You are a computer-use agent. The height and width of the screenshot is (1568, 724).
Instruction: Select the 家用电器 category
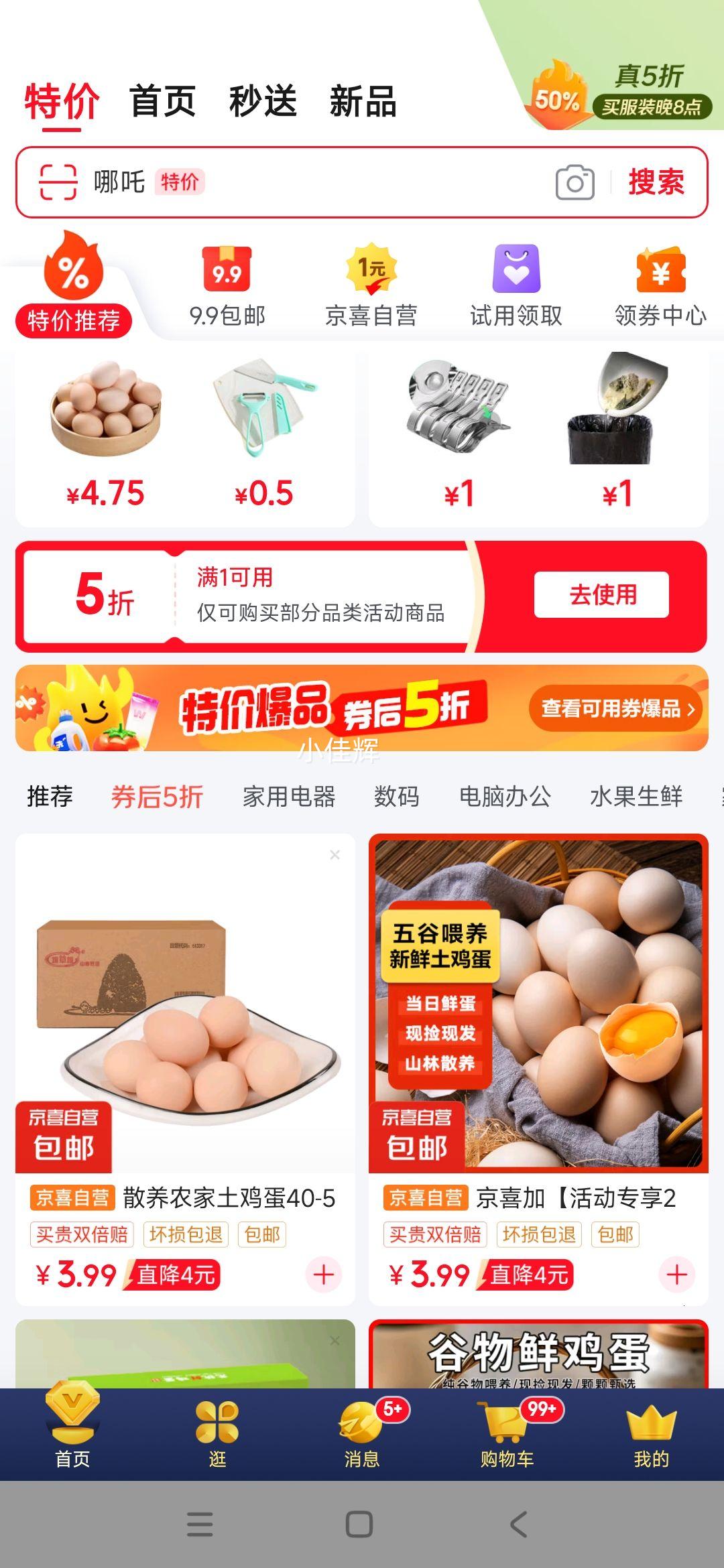click(289, 797)
